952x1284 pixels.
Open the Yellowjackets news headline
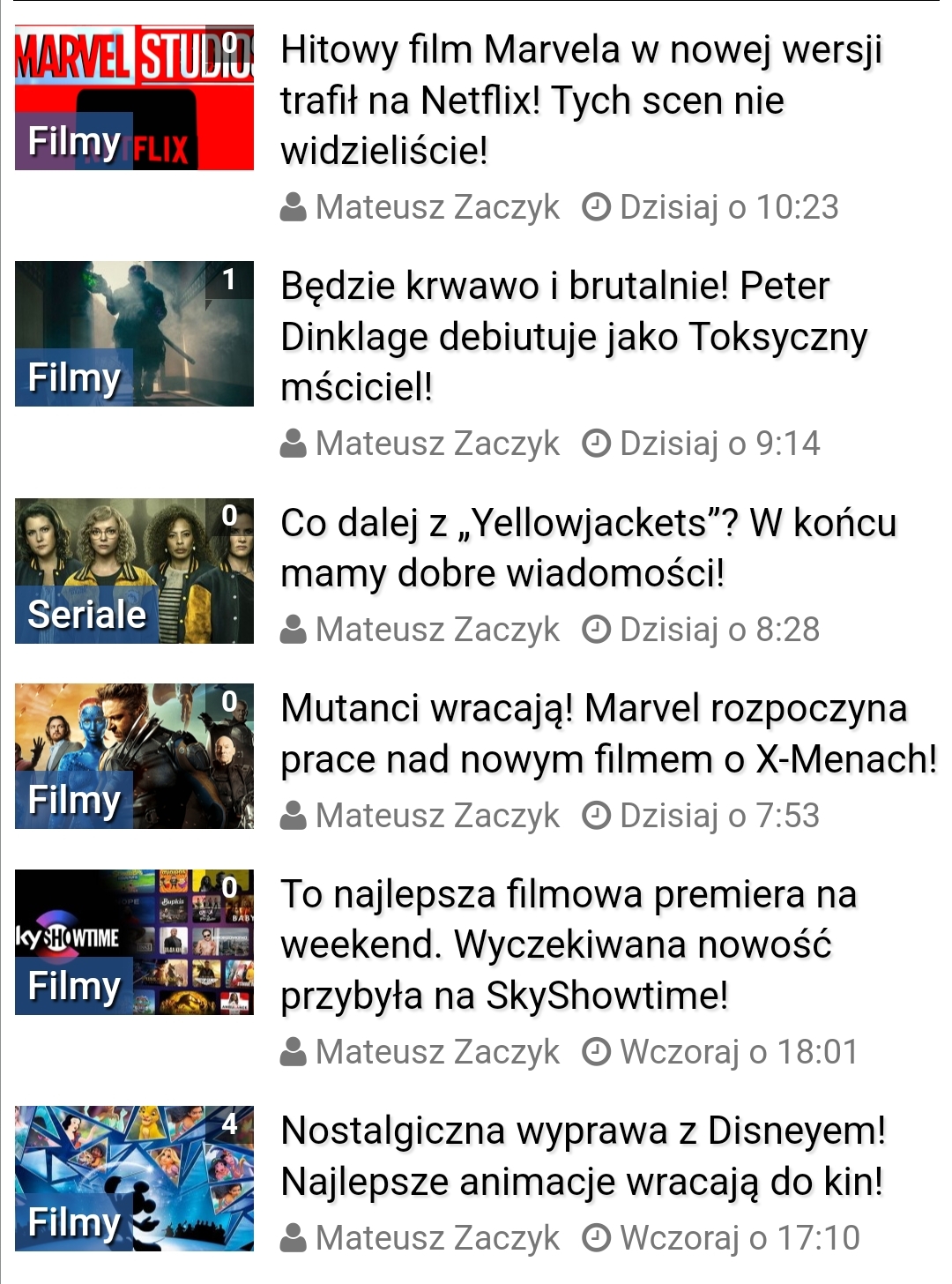588,548
